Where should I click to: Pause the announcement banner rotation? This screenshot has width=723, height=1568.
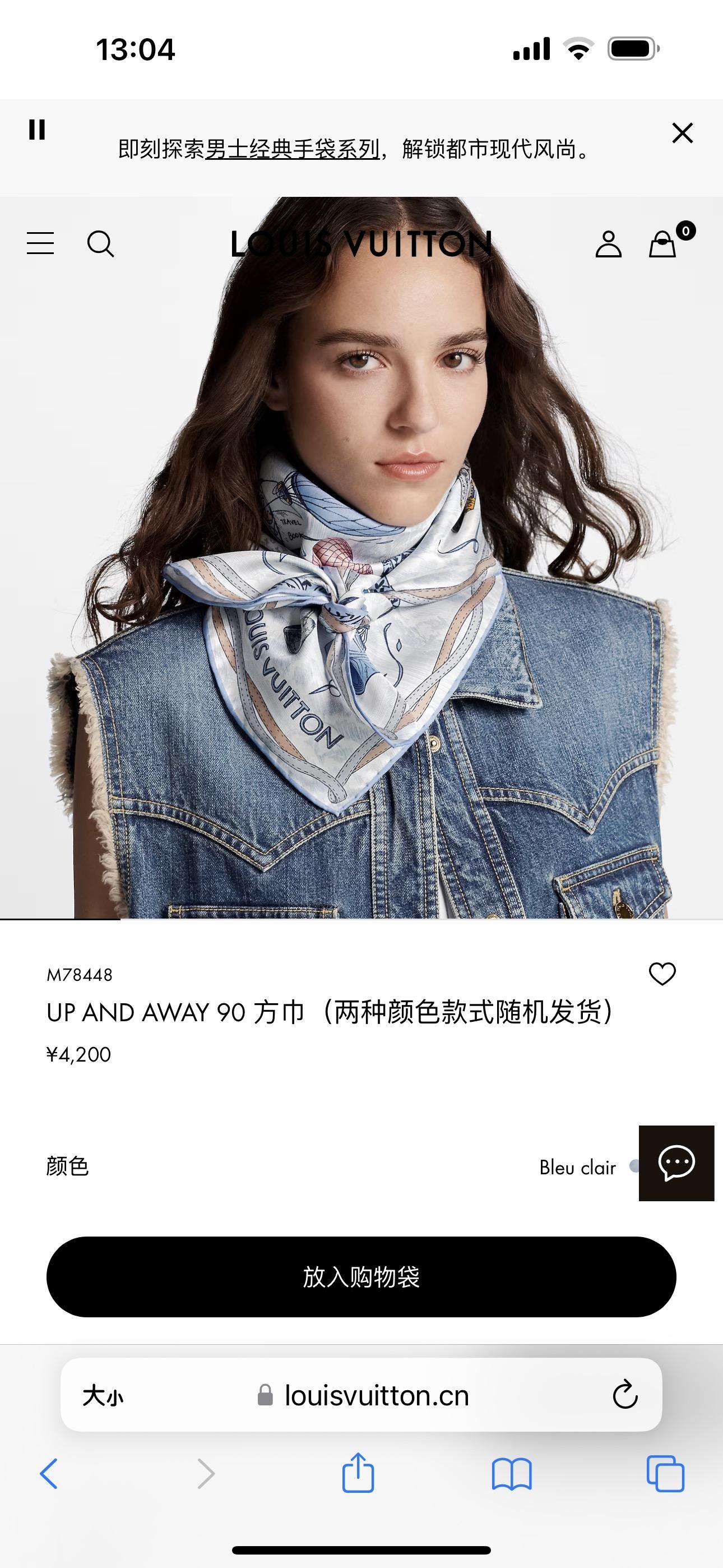point(37,130)
